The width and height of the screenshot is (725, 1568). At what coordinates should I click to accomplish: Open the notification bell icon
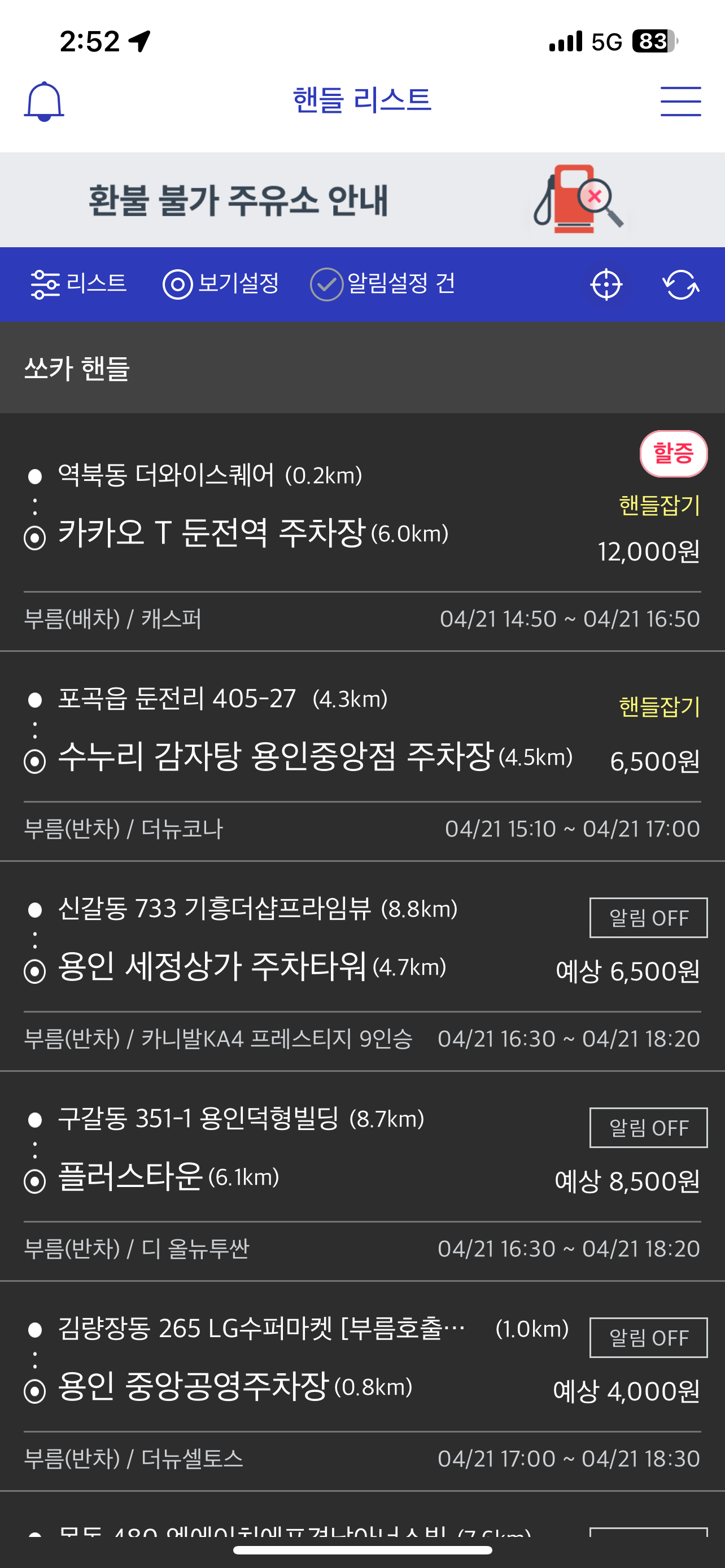pos(40,101)
